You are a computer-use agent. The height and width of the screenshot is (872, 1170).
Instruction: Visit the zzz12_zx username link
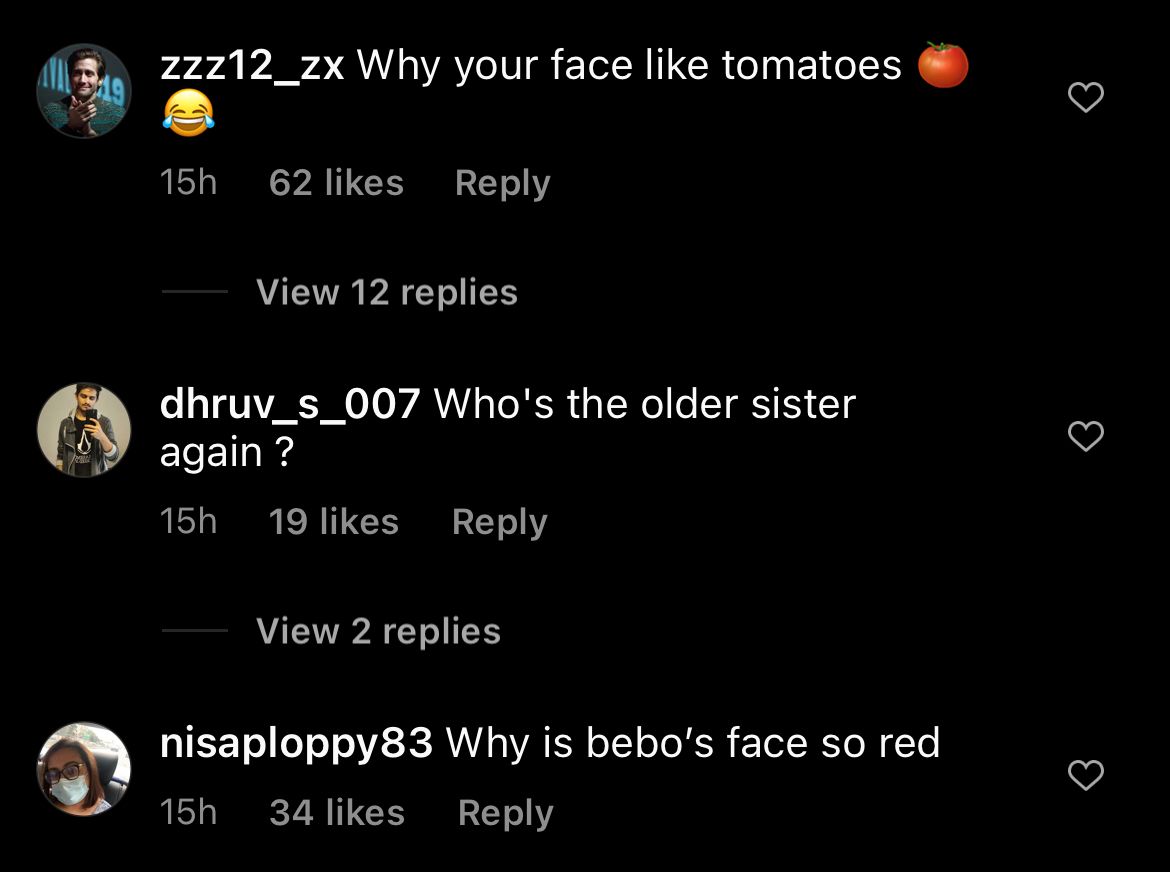click(252, 66)
